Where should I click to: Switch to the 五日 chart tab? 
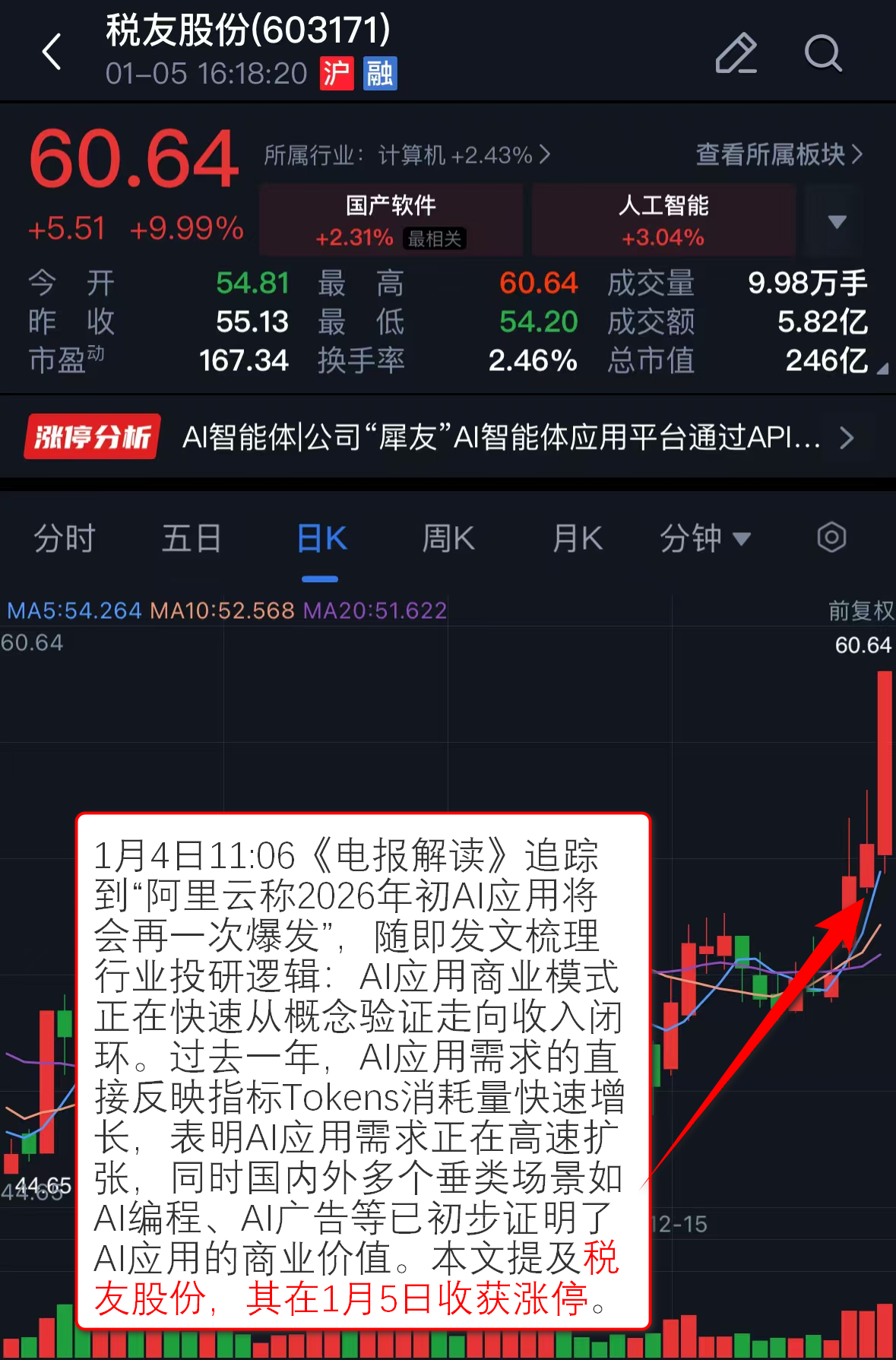192,539
